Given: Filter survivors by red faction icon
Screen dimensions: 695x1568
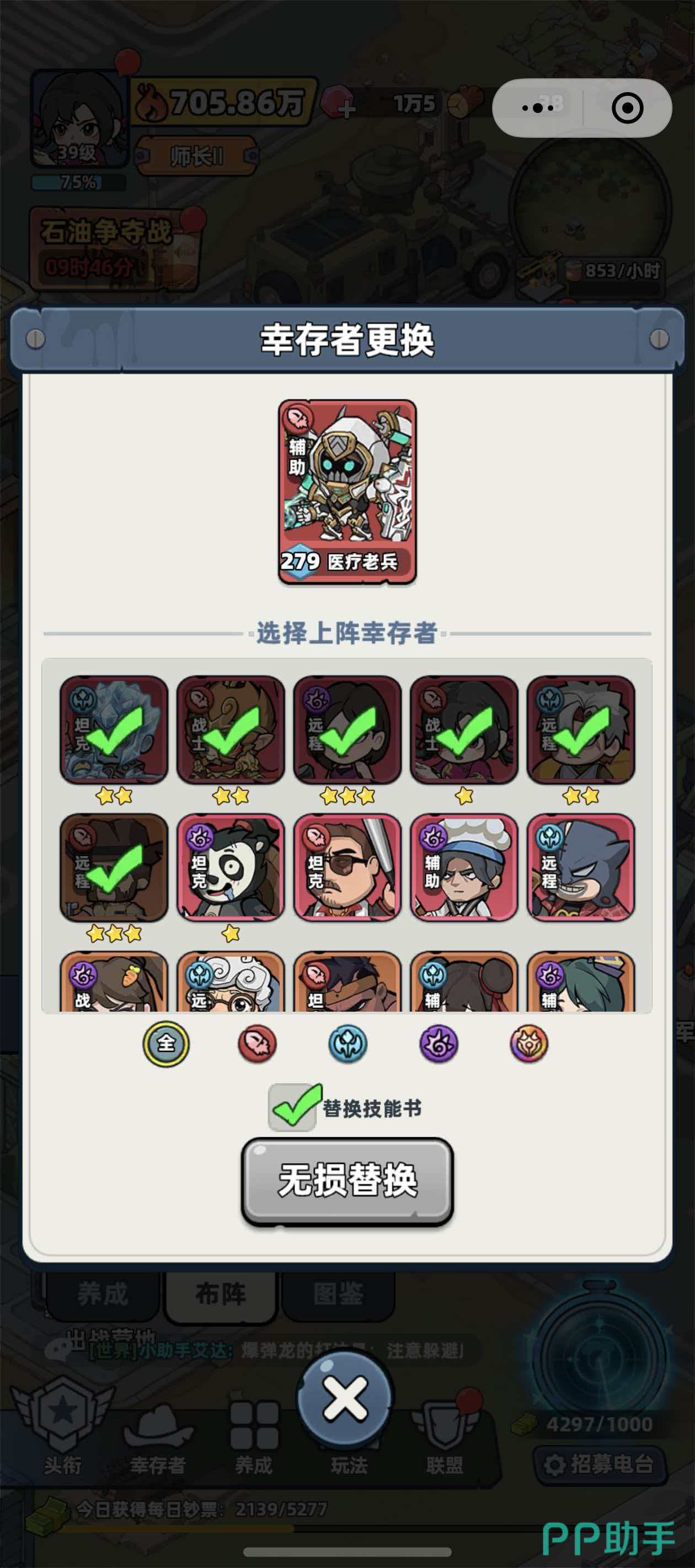Looking at the screenshot, I should click(257, 1043).
